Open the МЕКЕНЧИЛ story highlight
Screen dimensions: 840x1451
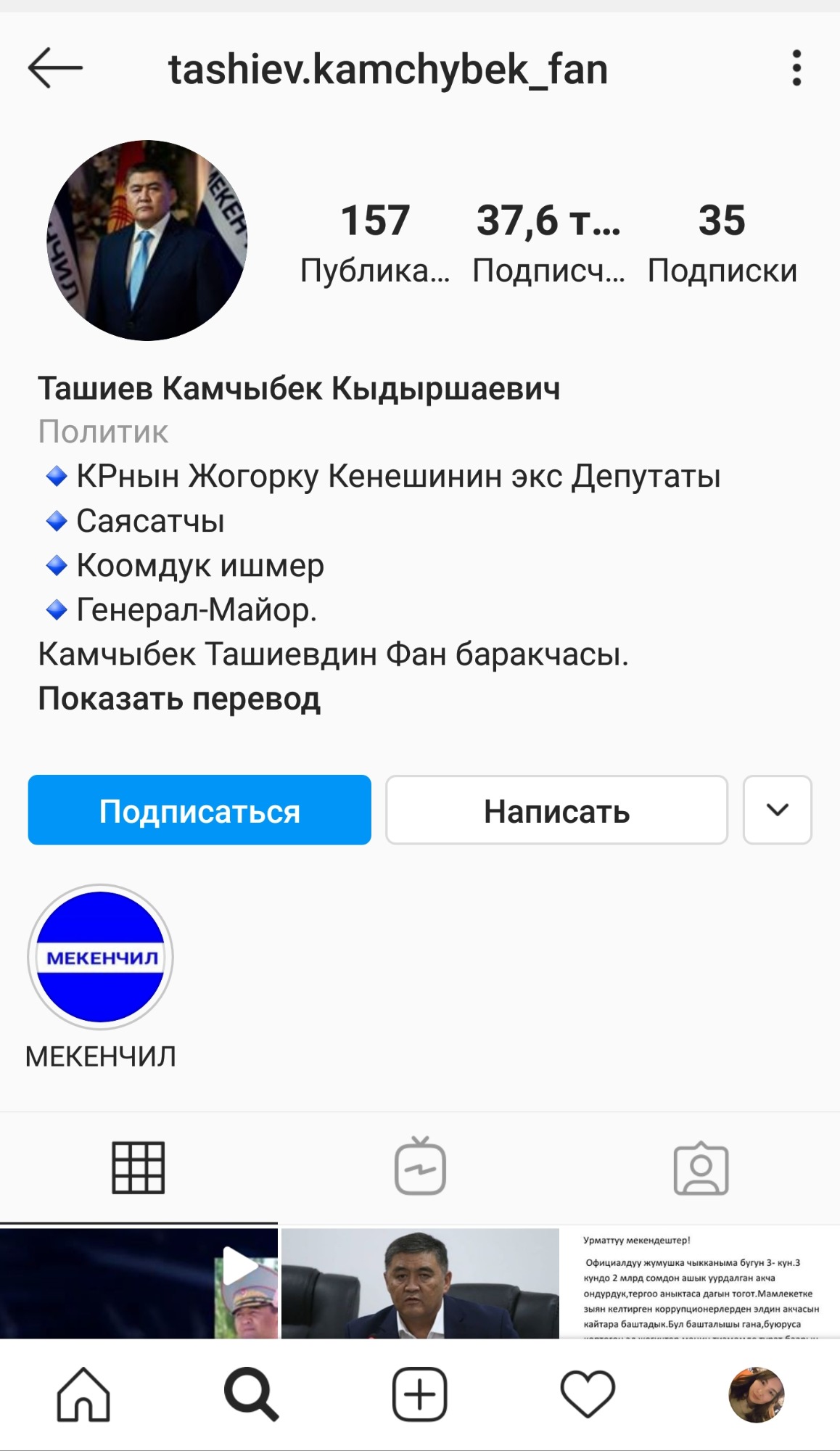point(100,958)
